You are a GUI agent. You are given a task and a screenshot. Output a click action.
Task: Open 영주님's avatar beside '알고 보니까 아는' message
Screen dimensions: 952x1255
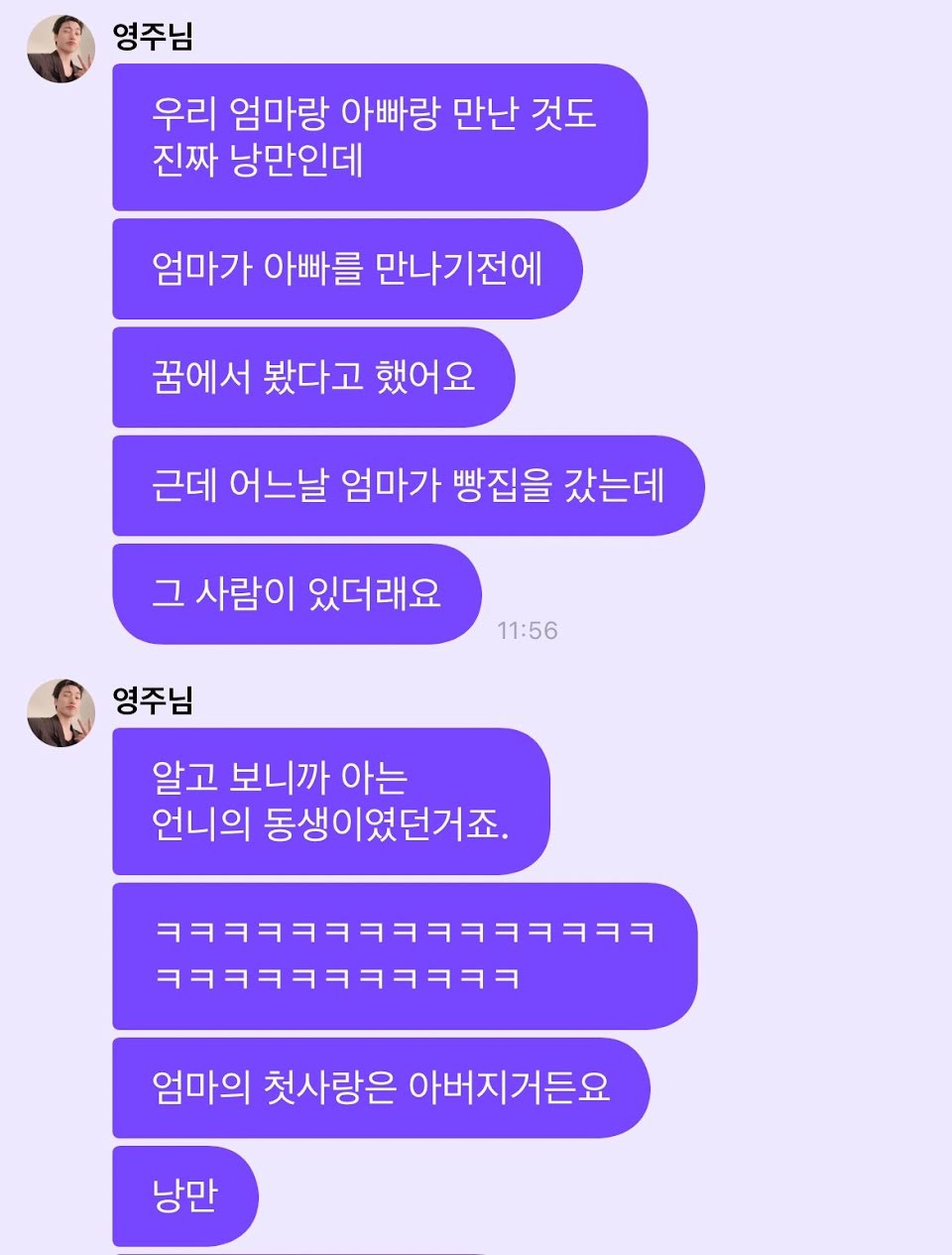(60, 712)
